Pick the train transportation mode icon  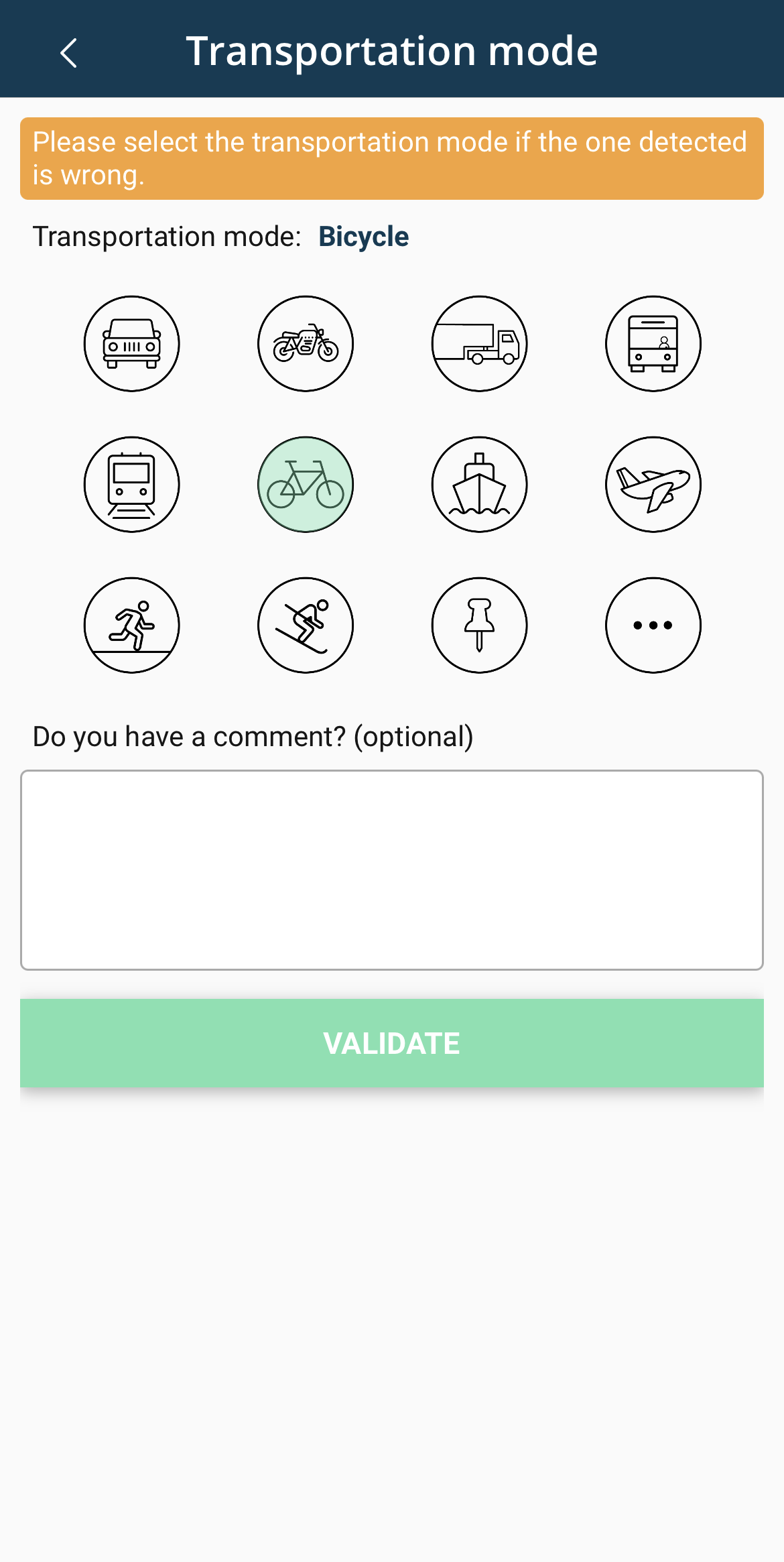click(x=131, y=485)
